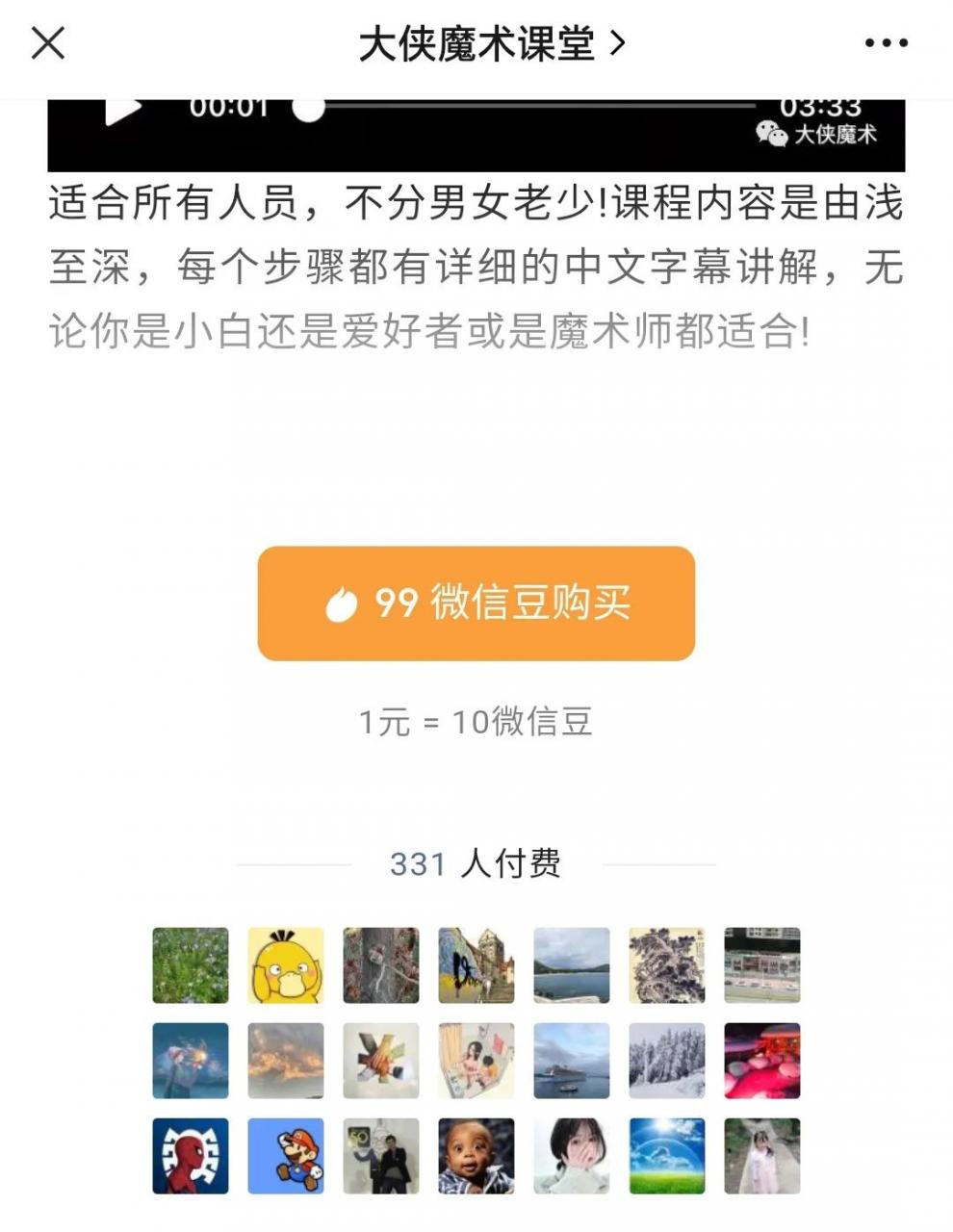Play the video

(x=122, y=110)
